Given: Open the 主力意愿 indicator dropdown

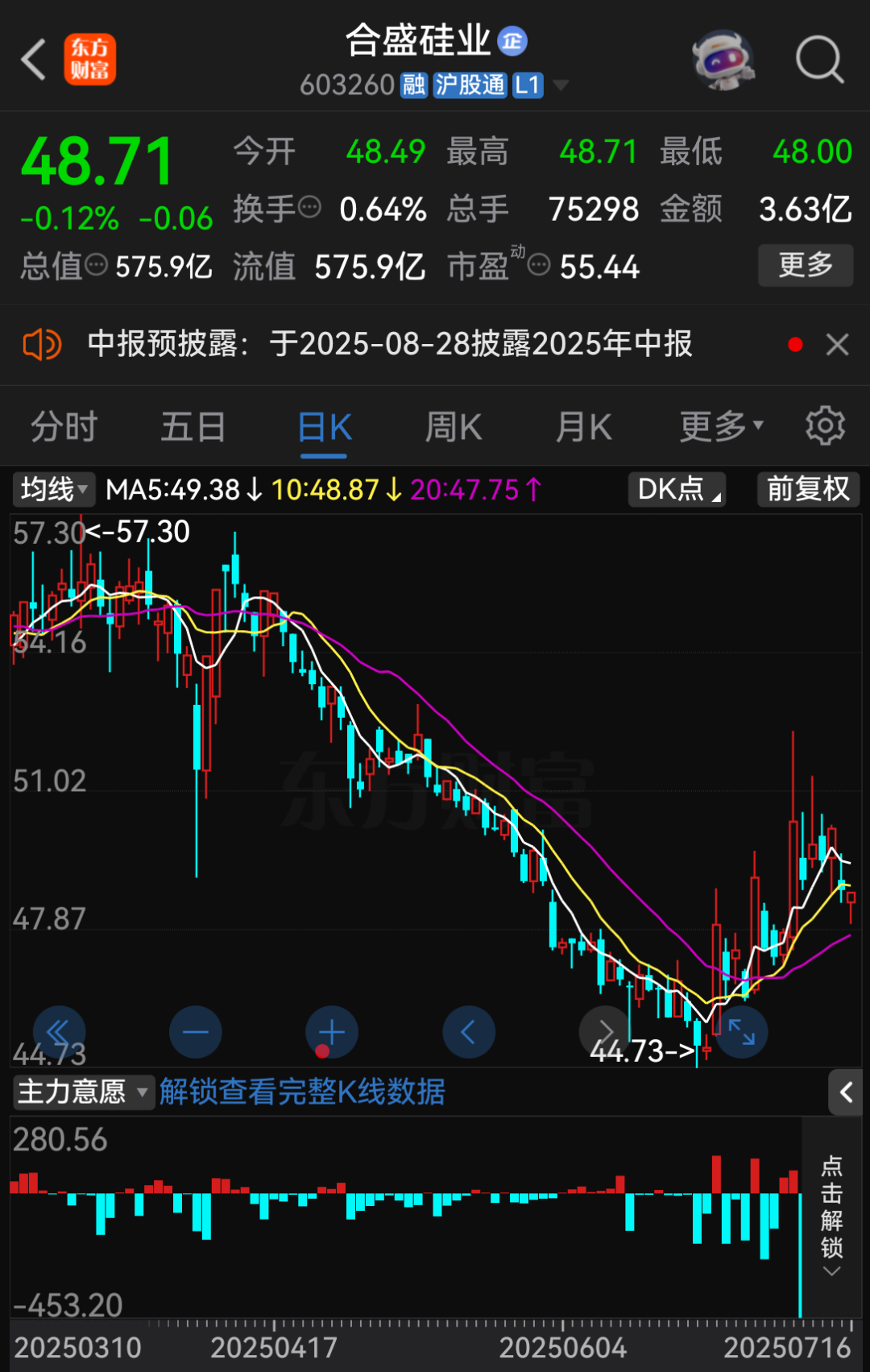Looking at the screenshot, I should [x=83, y=1092].
